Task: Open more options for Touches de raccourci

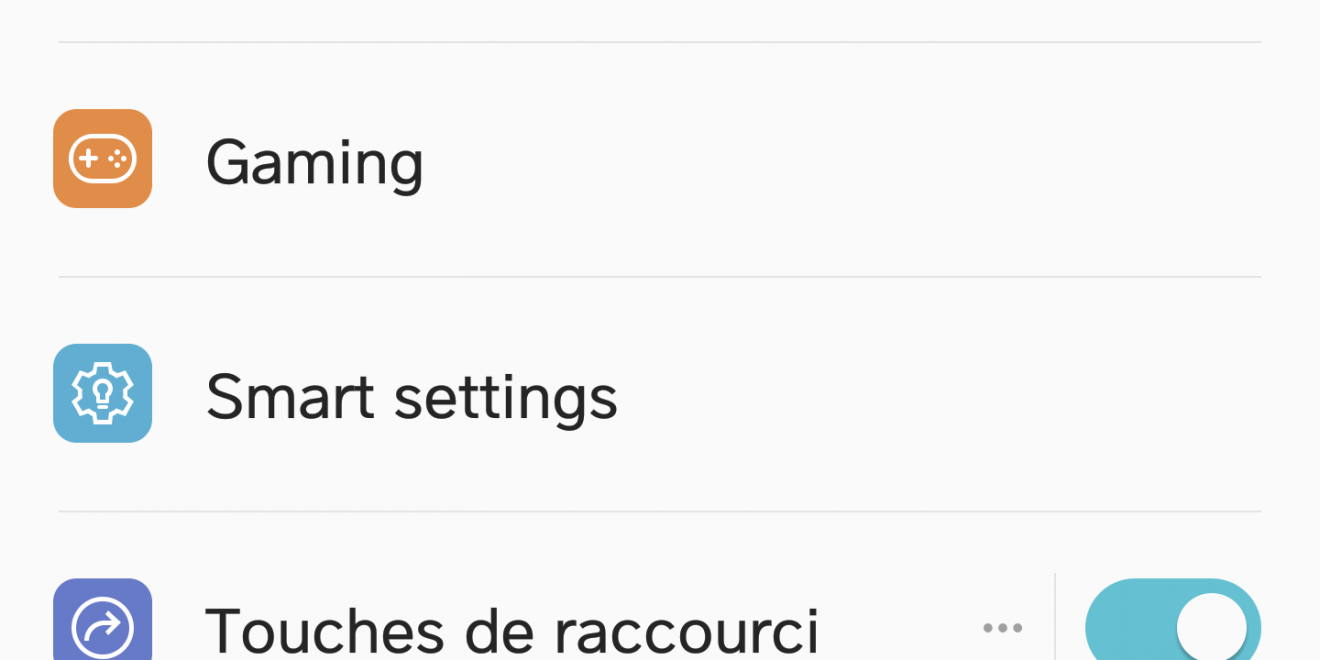Action: point(1002,628)
